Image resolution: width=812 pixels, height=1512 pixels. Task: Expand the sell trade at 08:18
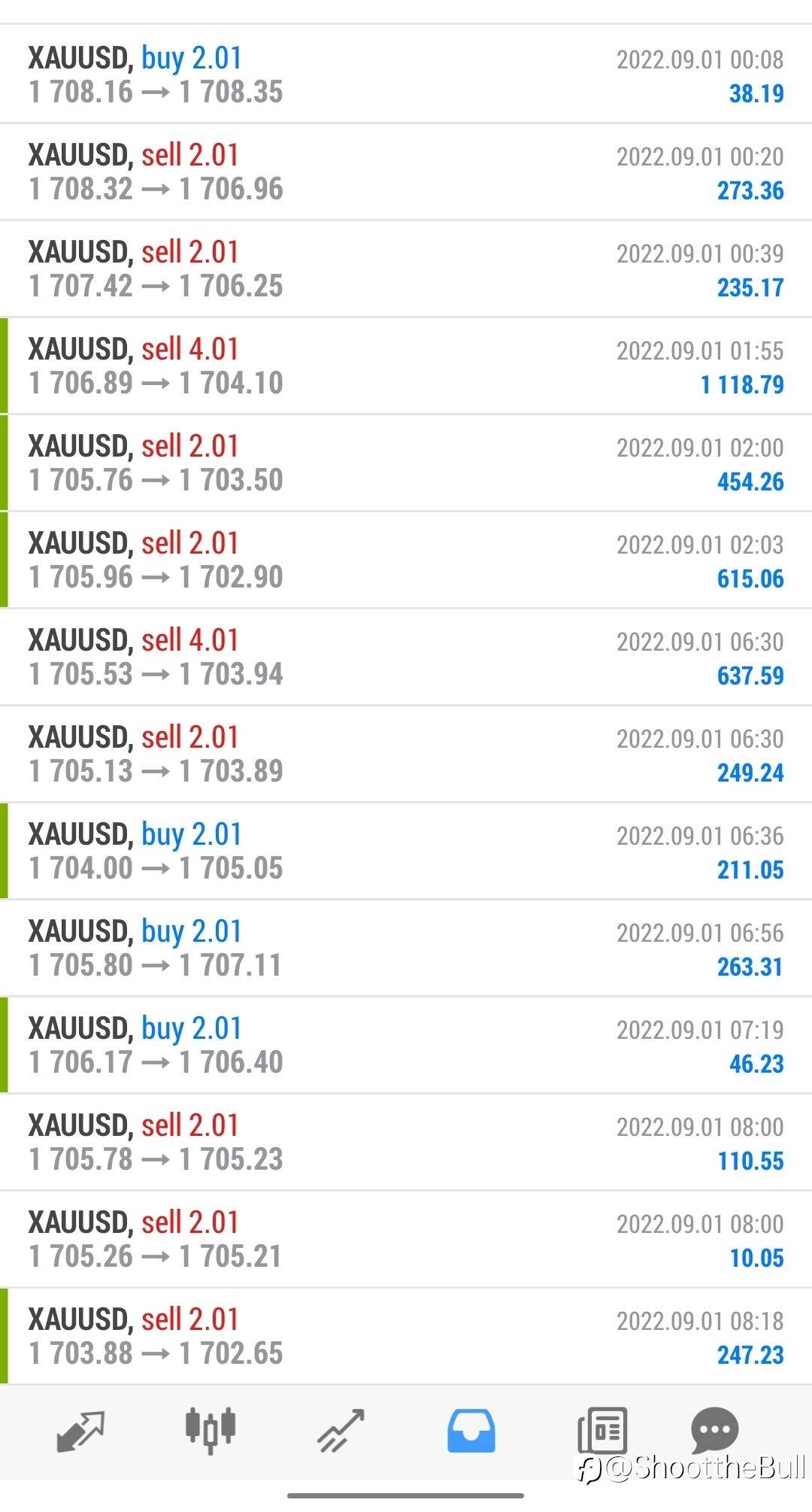406,1336
